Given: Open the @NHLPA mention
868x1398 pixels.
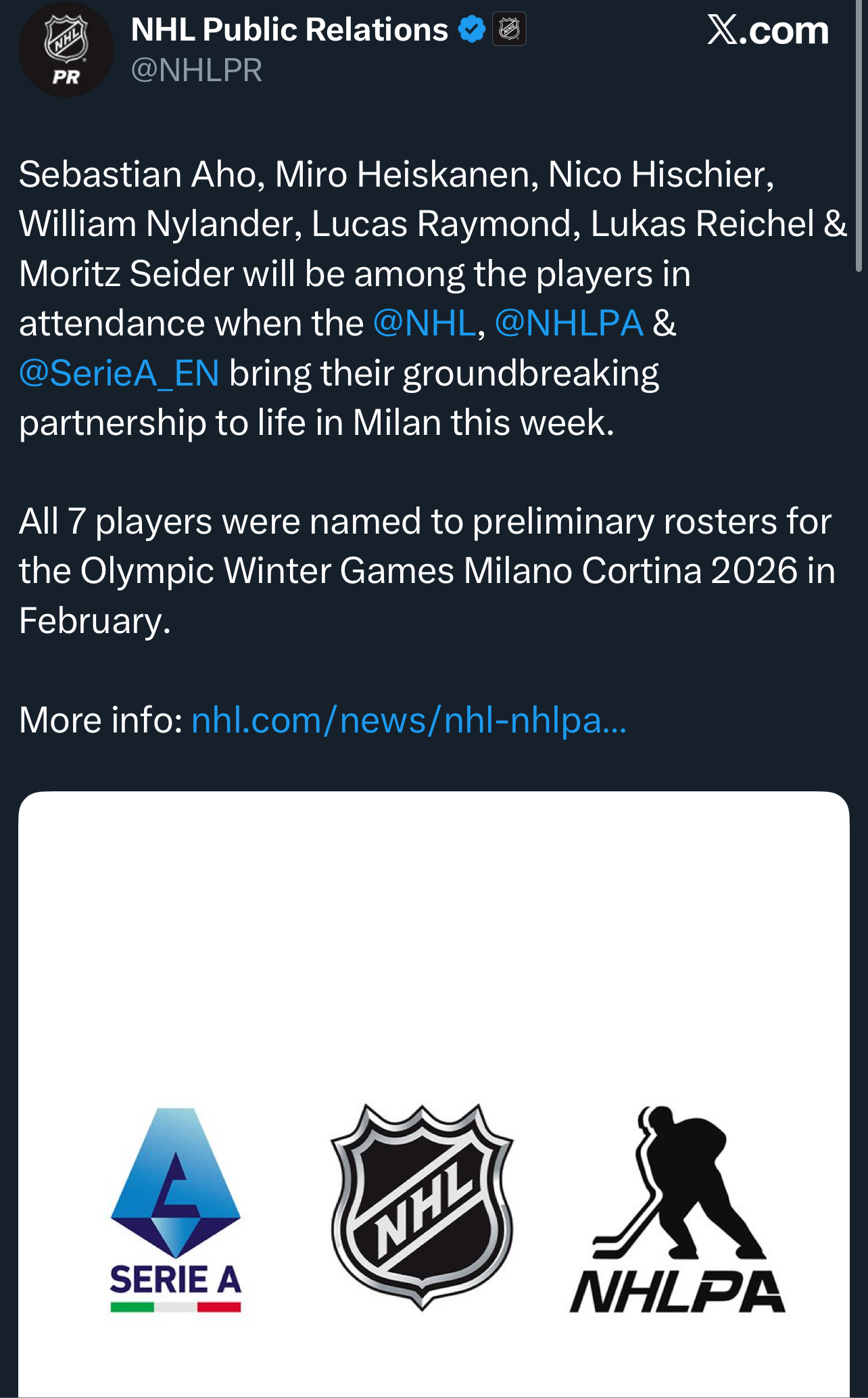Looking at the screenshot, I should pos(569,323).
